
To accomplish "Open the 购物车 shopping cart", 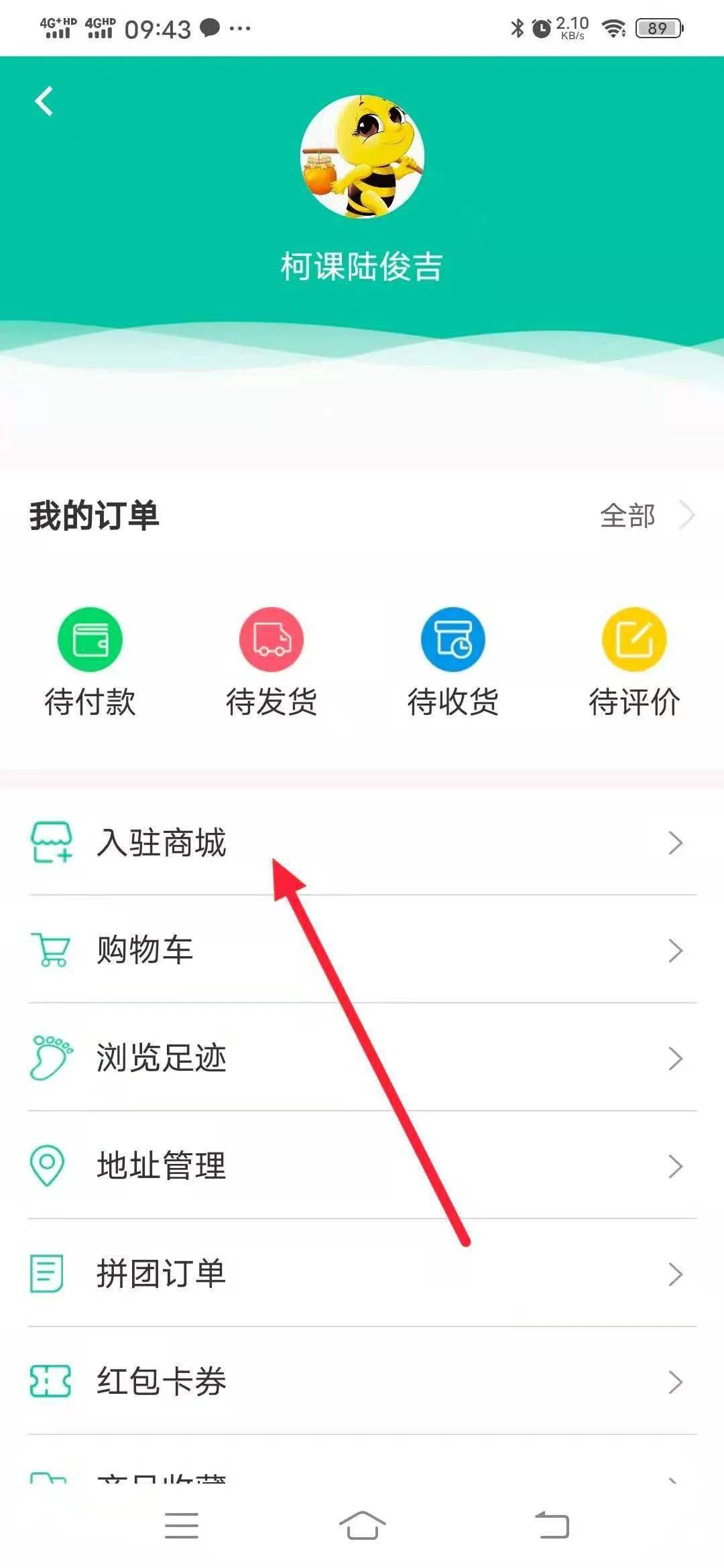I will [x=362, y=950].
